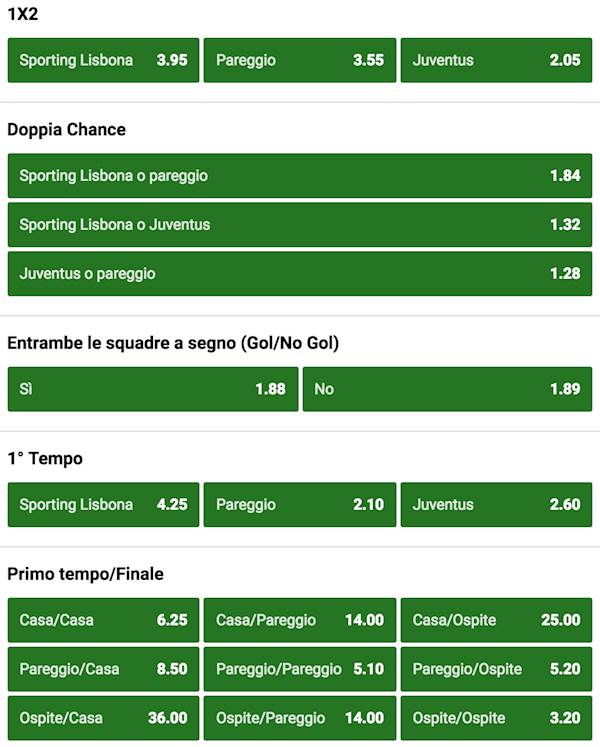Viewport: 600px width, 747px height.
Task: Add Casa/Casa at 6.25
Action: 103,620
